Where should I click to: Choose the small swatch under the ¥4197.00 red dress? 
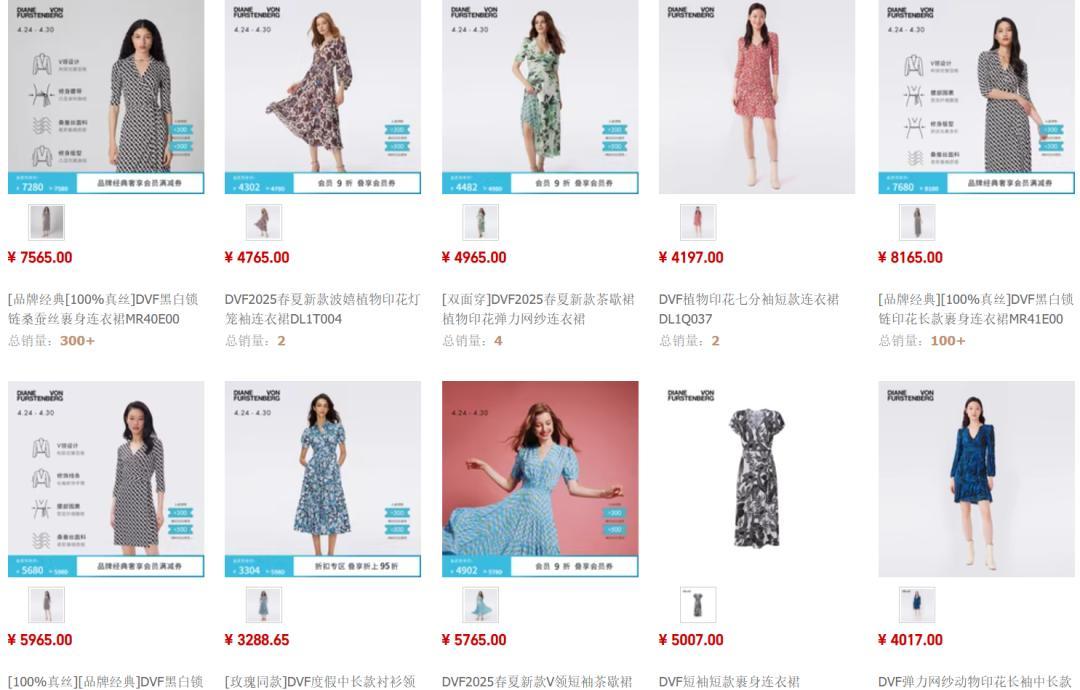698,222
